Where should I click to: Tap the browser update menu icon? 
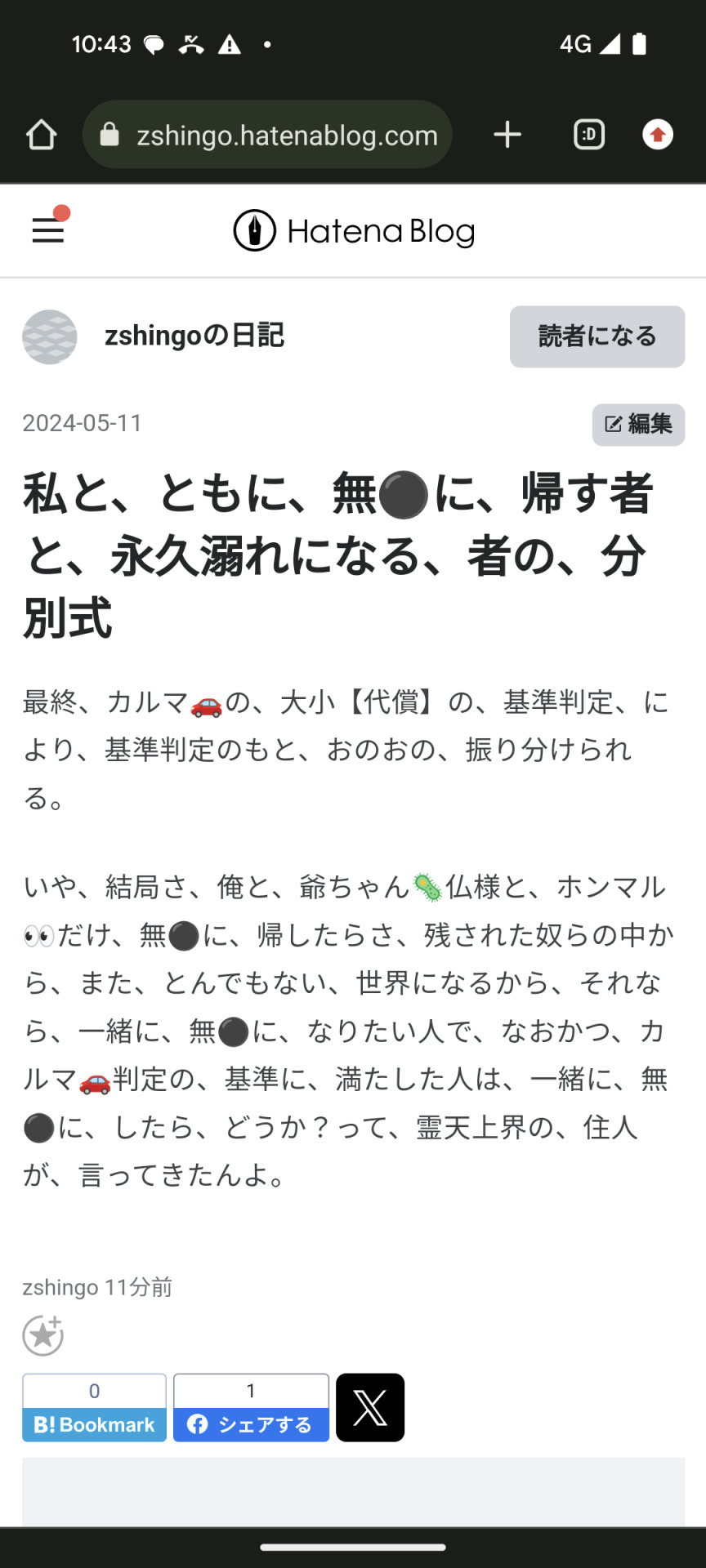tap(658, 135)
